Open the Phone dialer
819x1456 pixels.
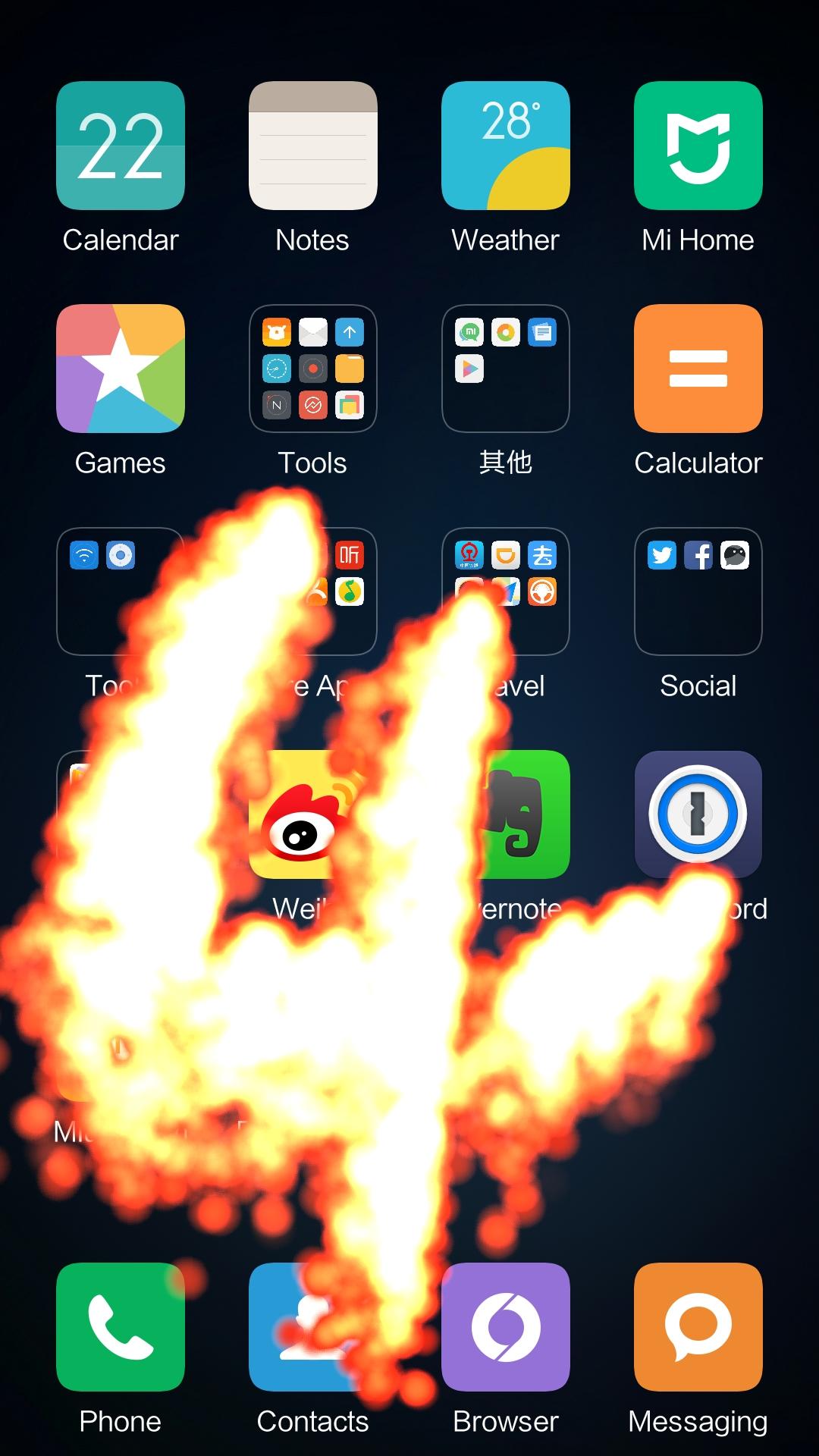[x=121, y=1327]
